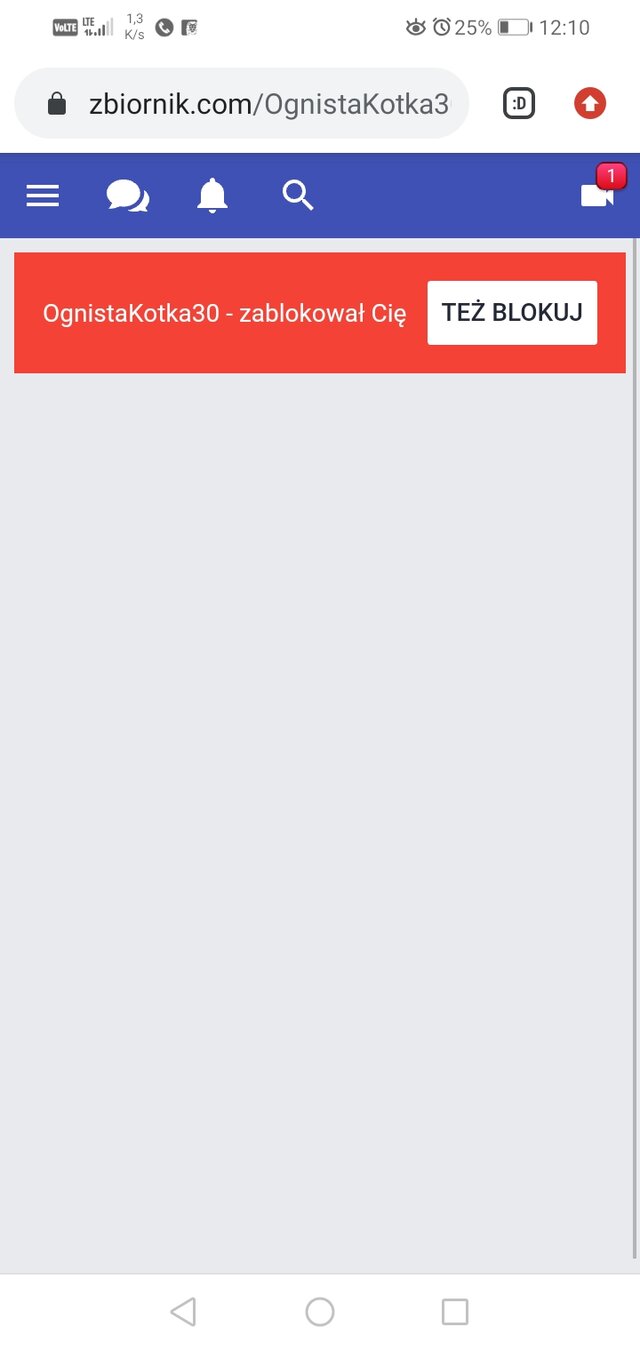The width and height of the screenshot is (640, 1351).
Task: Tap the red update arrow icon
Action: 590,103
